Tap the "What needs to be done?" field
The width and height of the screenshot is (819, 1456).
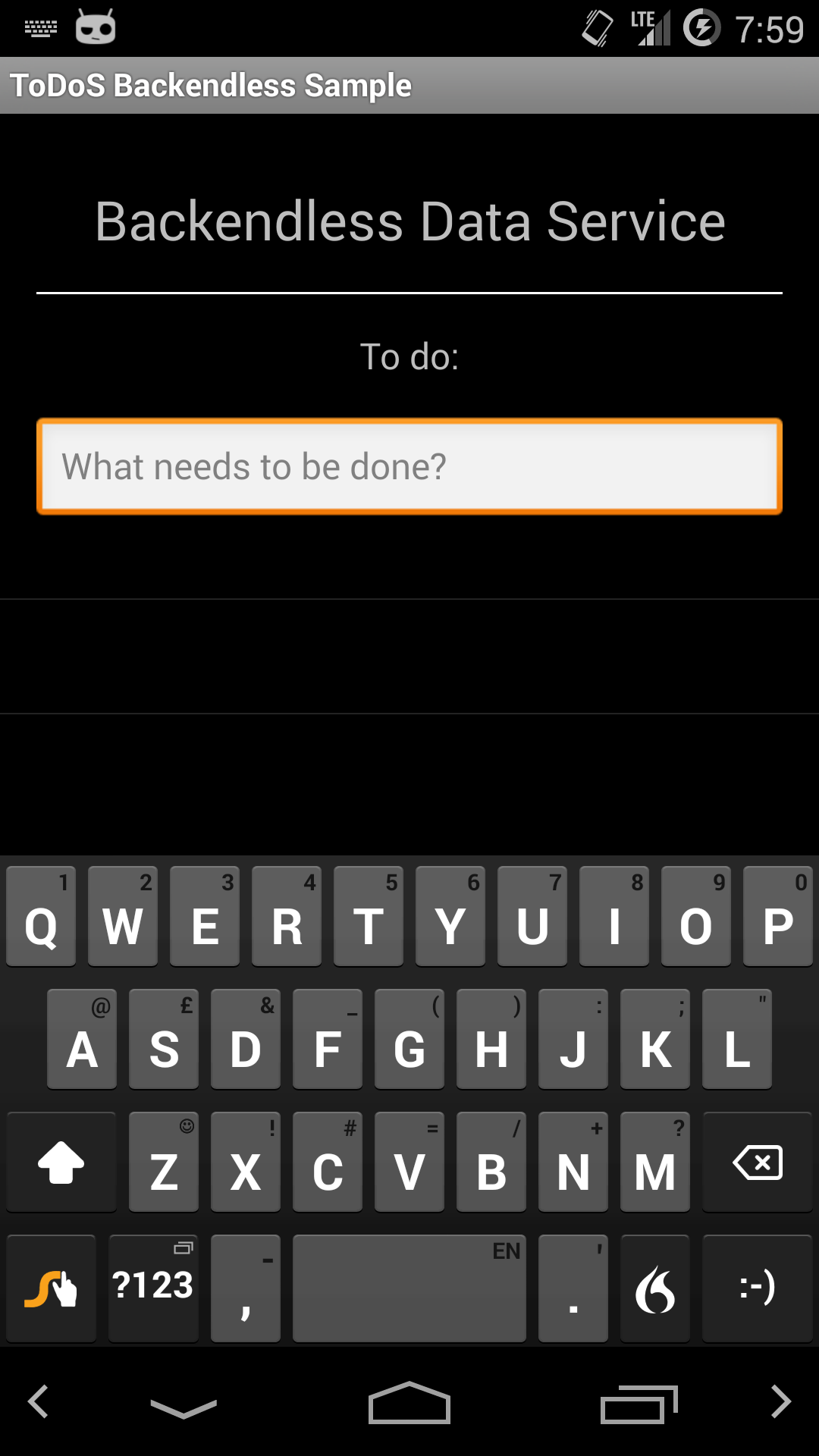pyautogui.click(x=409, y=466)
